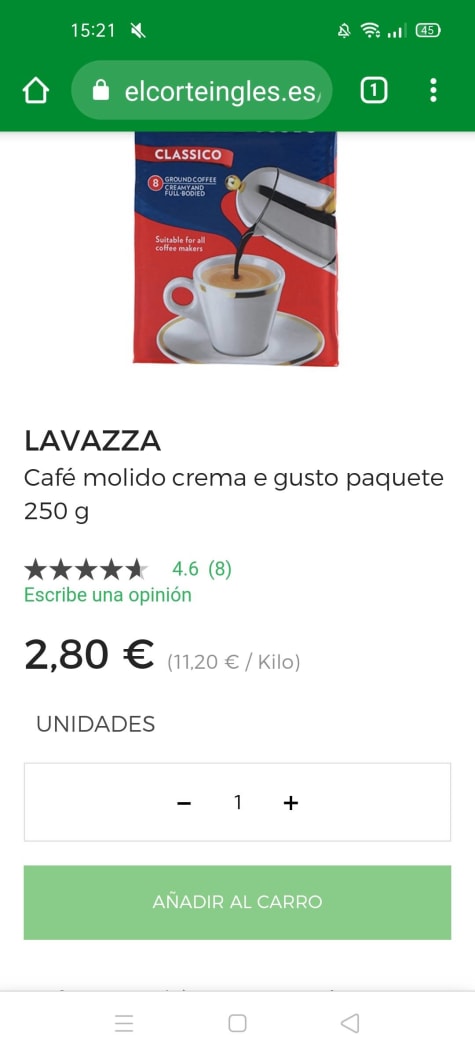Add the coffee with Añadir al carro

click(237, 902)
